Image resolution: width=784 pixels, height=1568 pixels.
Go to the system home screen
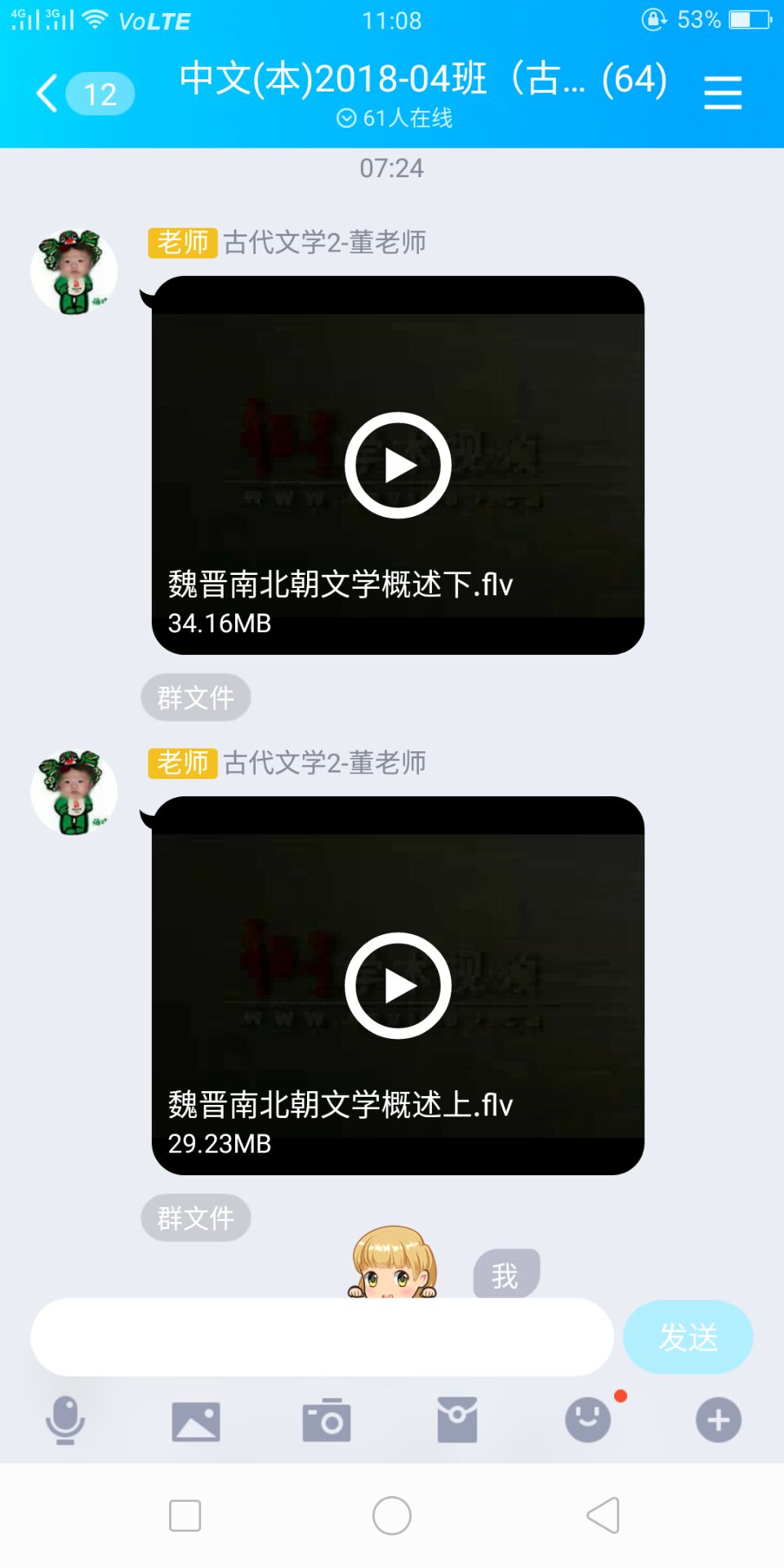click(x=392, y=1516)
